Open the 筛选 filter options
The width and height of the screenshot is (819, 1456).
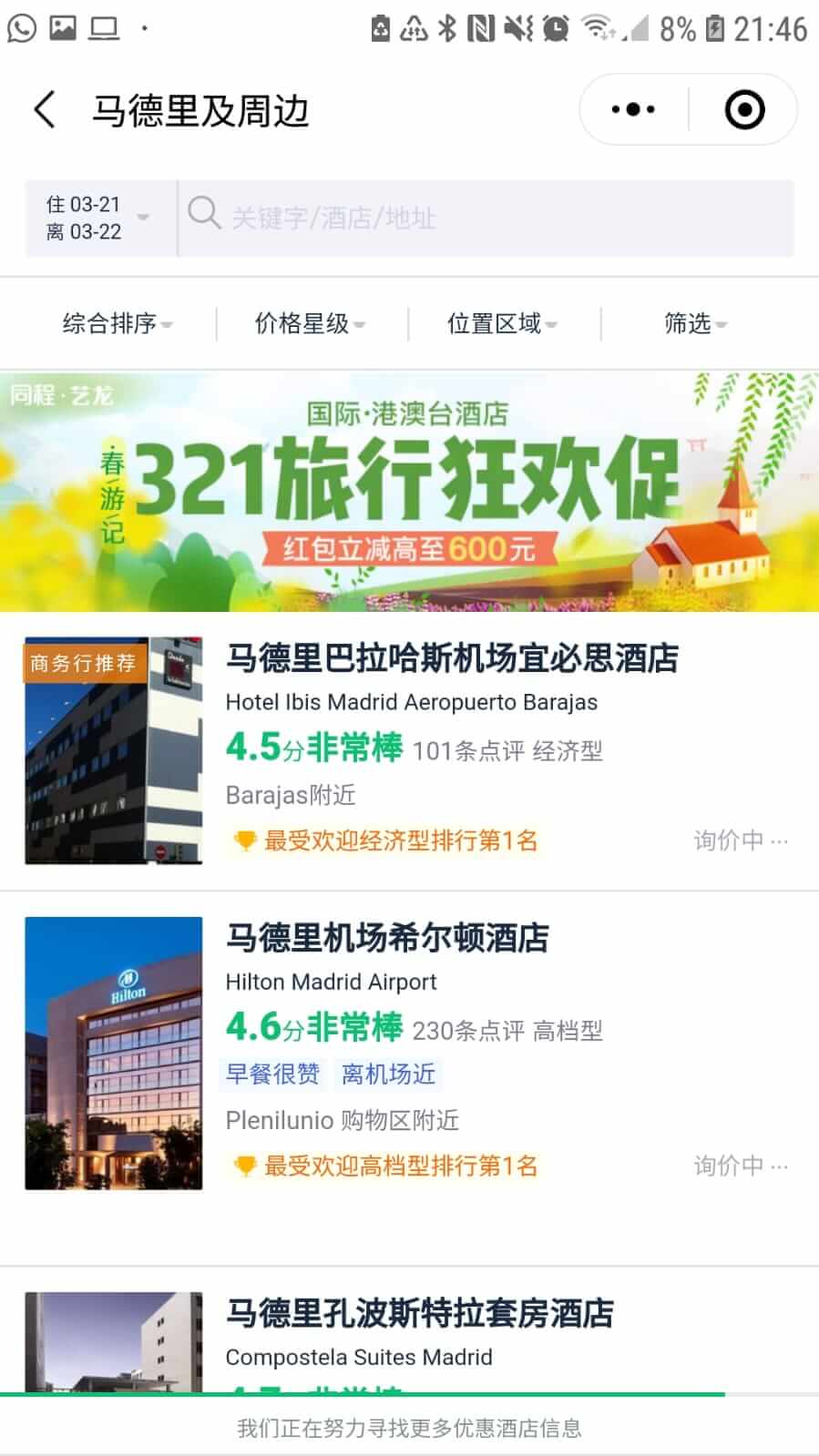695,323
